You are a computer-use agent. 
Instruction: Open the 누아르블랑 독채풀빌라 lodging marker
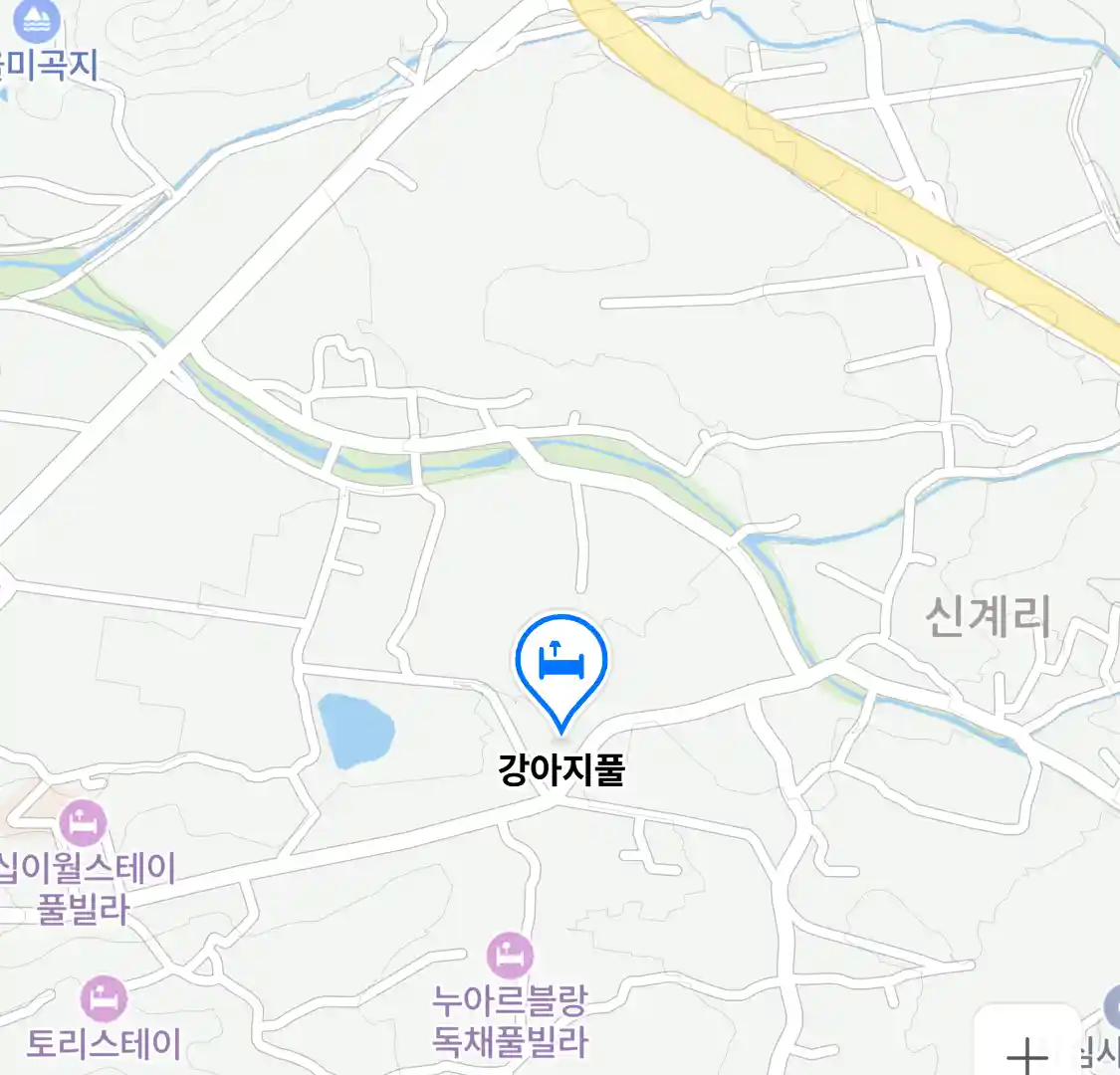point(510,956)
